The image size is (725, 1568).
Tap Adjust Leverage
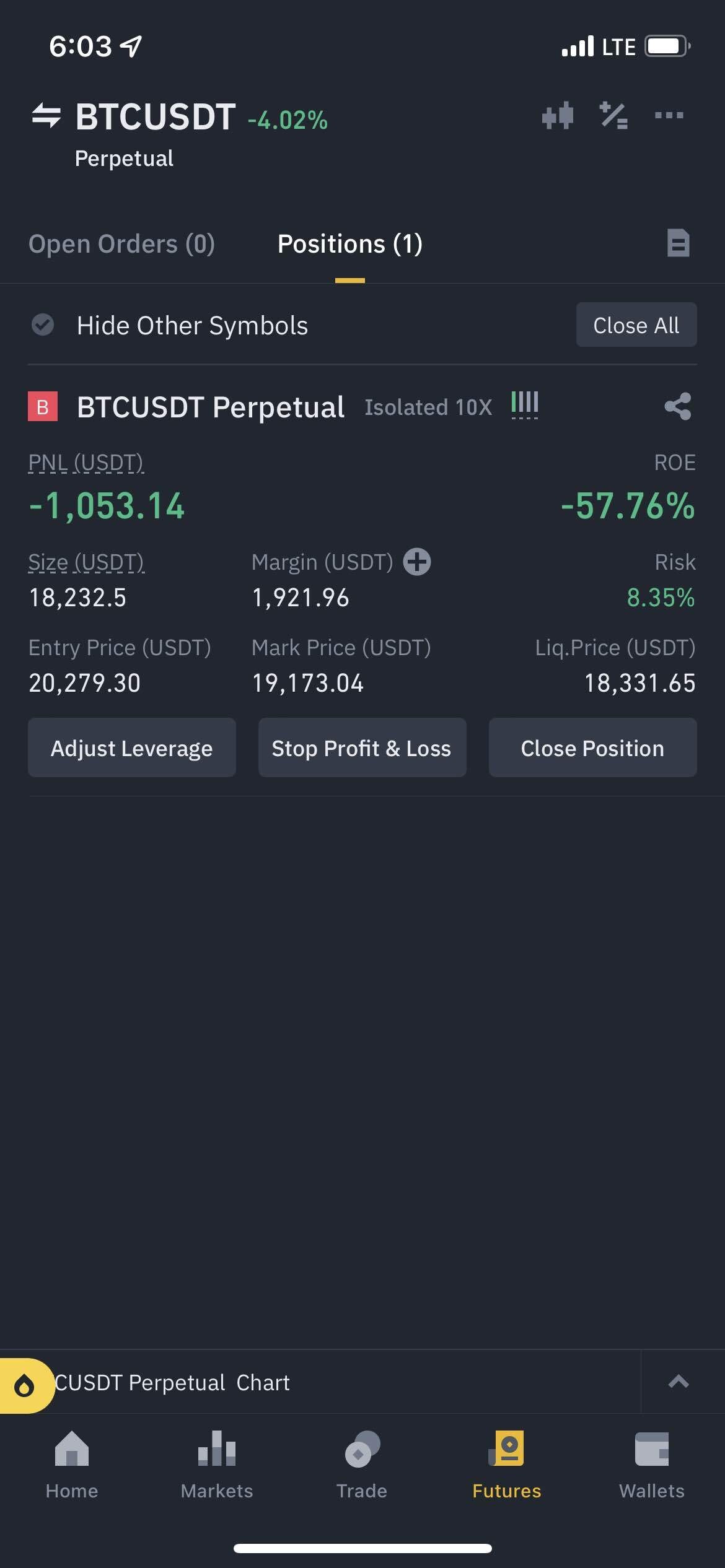click(x=132, y=748)
